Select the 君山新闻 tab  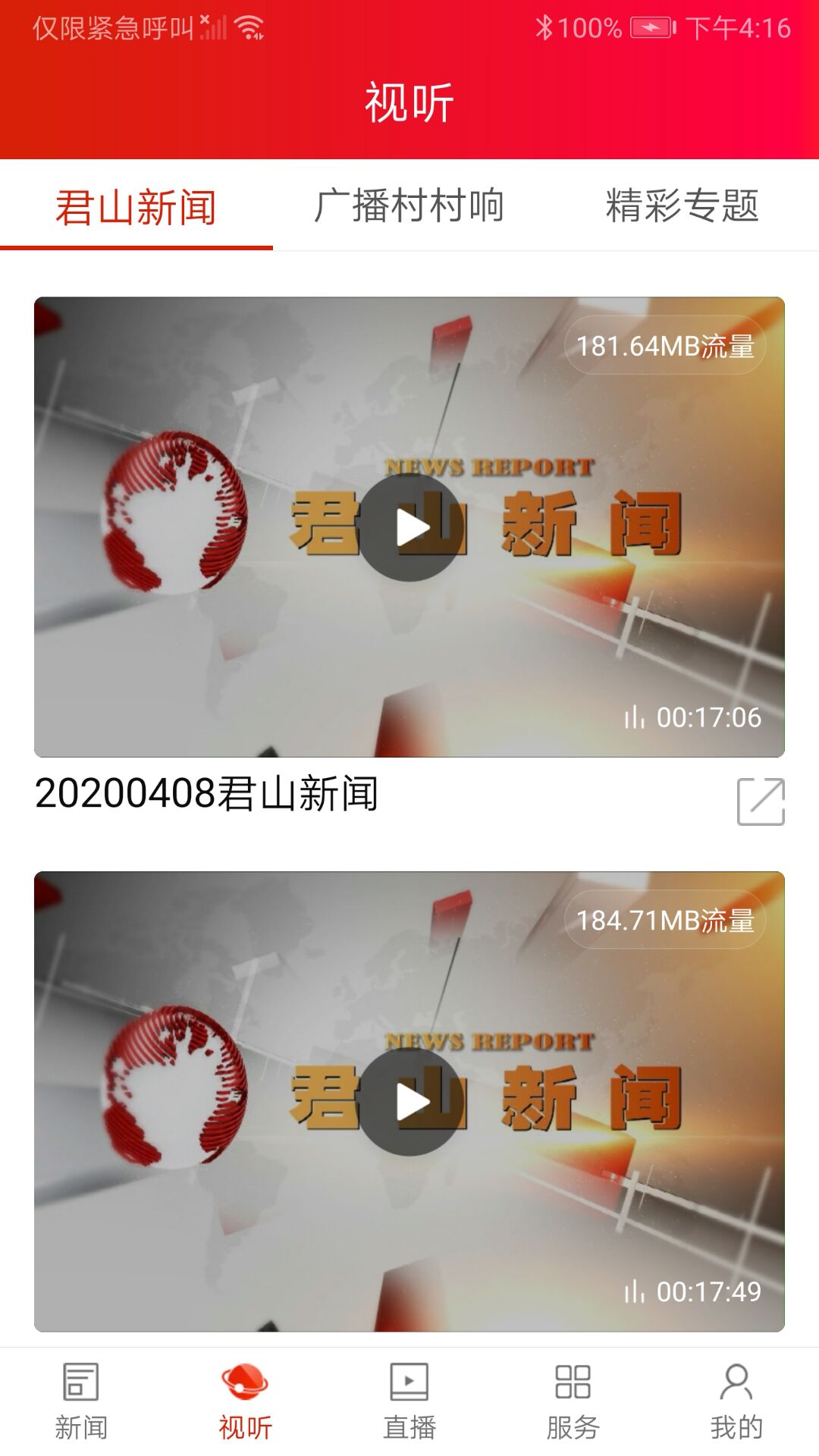[x=136, y=203]
